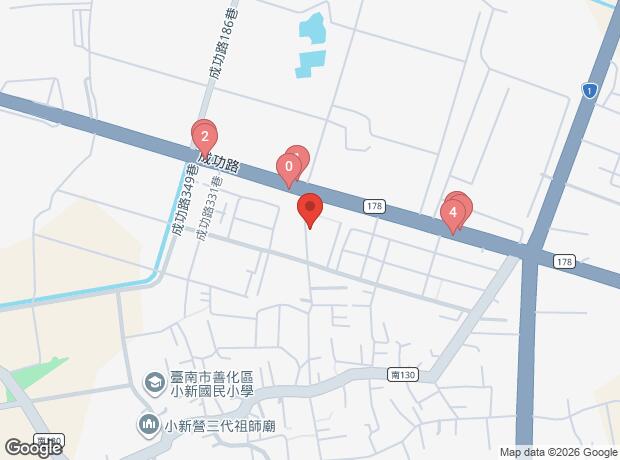
Task: Tap the unnumbered red location pin
Action: click(309, 208)
